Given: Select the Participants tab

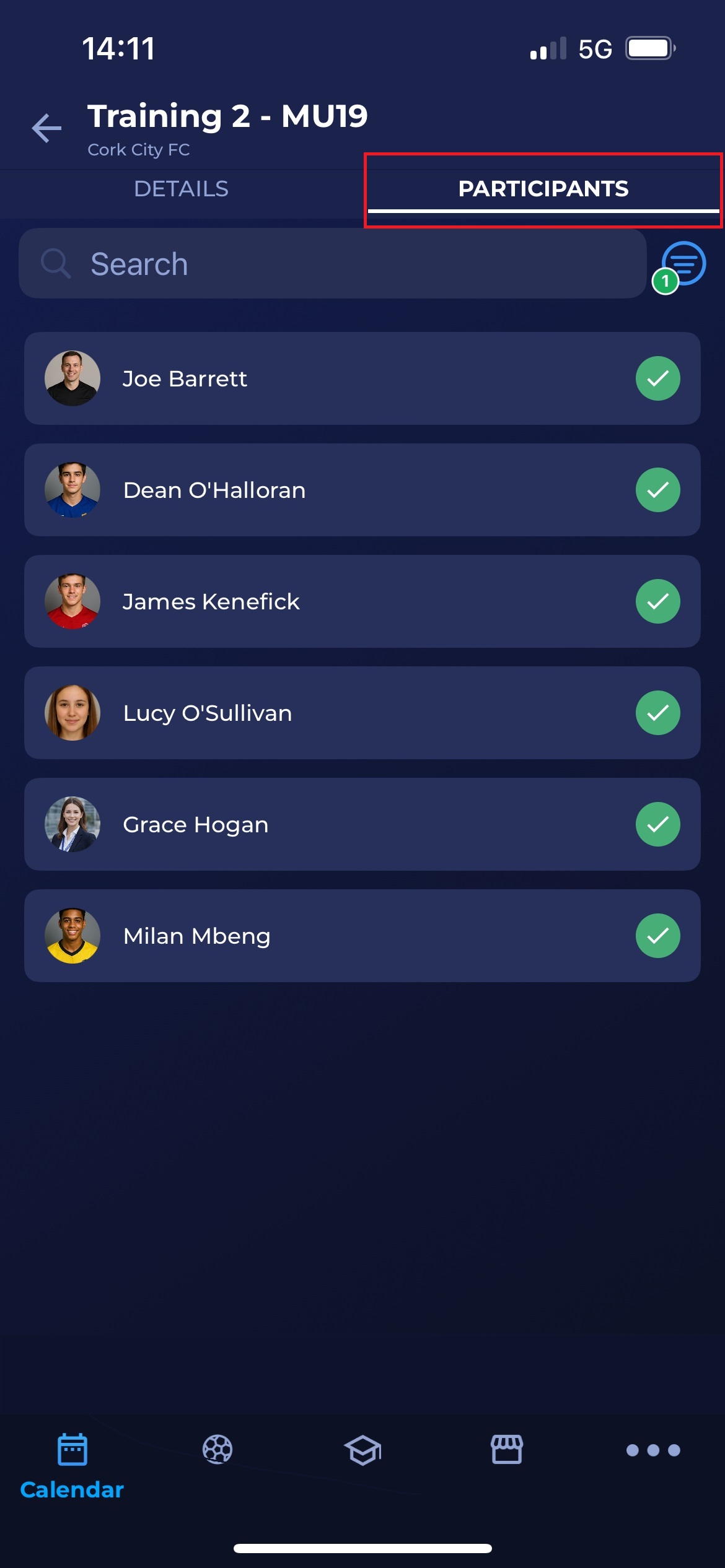Looking at the screenshot, I should [543, 189].
